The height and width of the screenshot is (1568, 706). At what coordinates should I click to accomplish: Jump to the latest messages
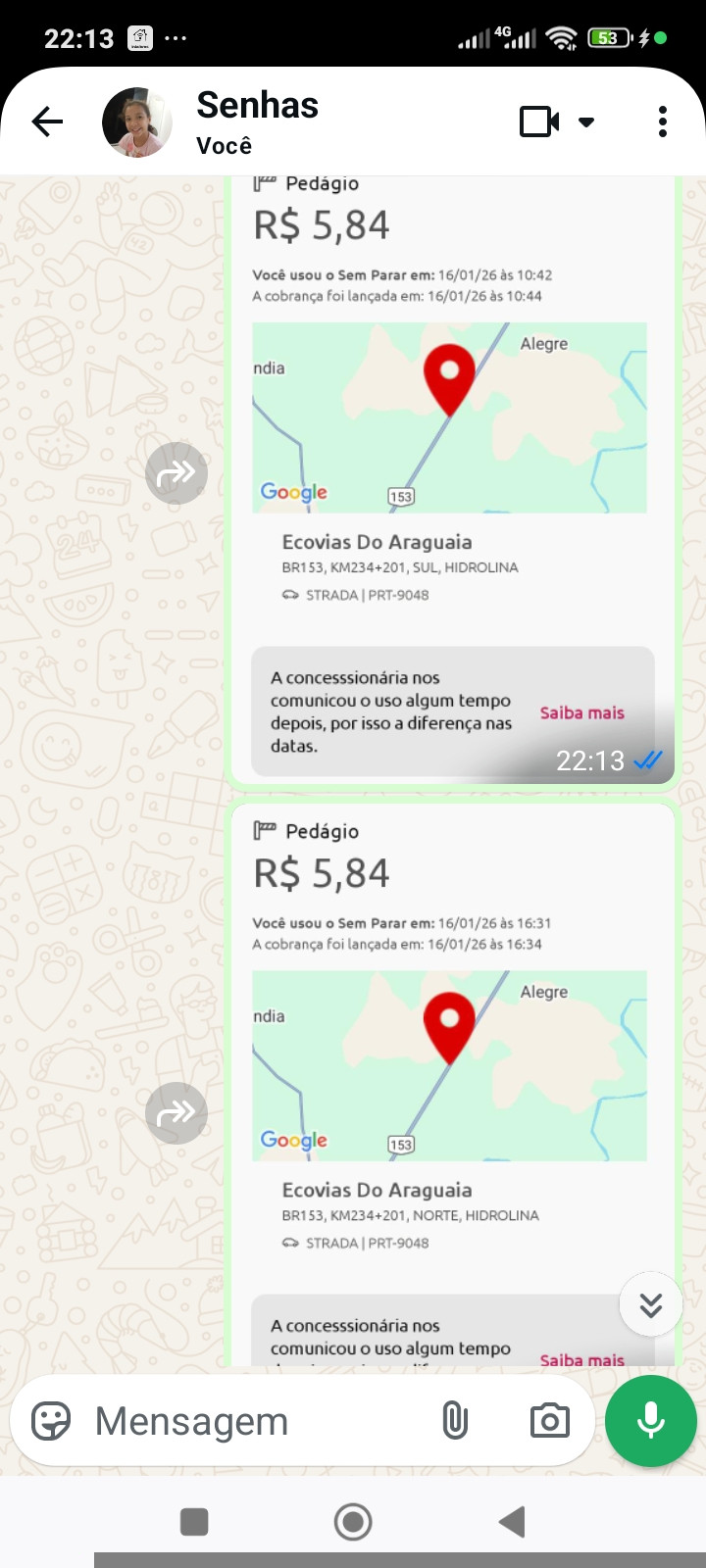point(650,1304)
